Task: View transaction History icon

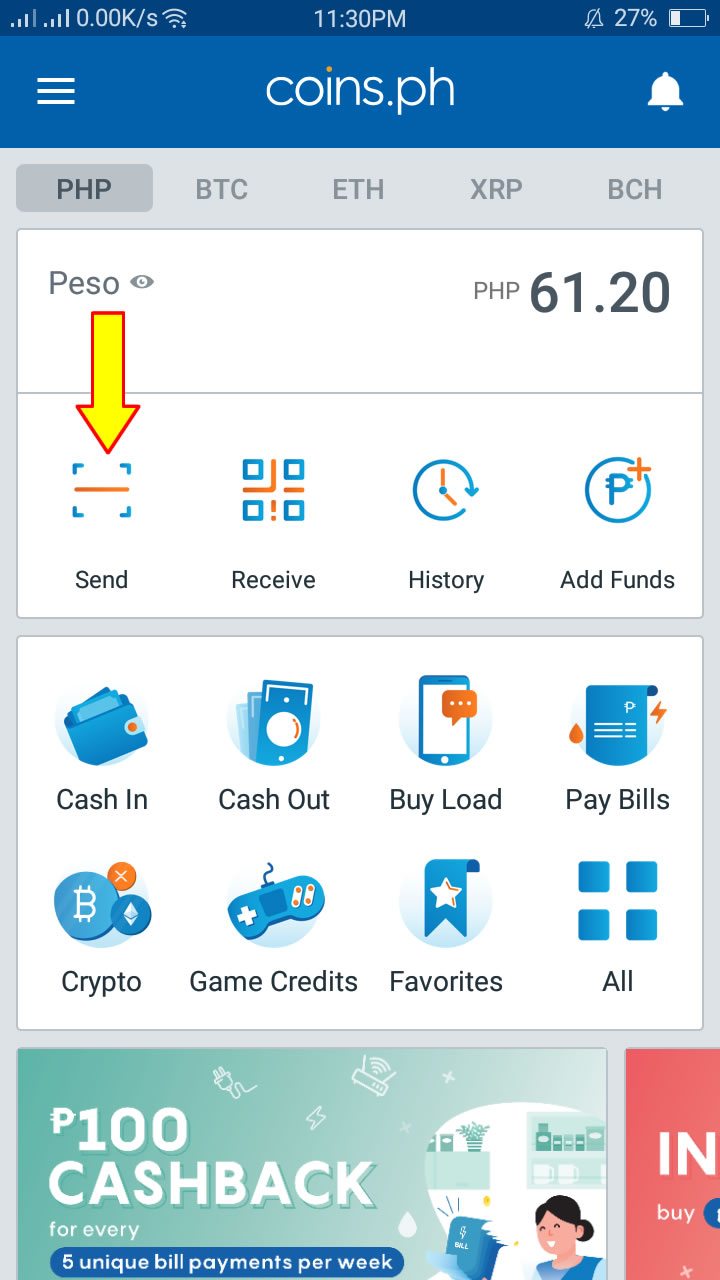Action: [446, 488]
